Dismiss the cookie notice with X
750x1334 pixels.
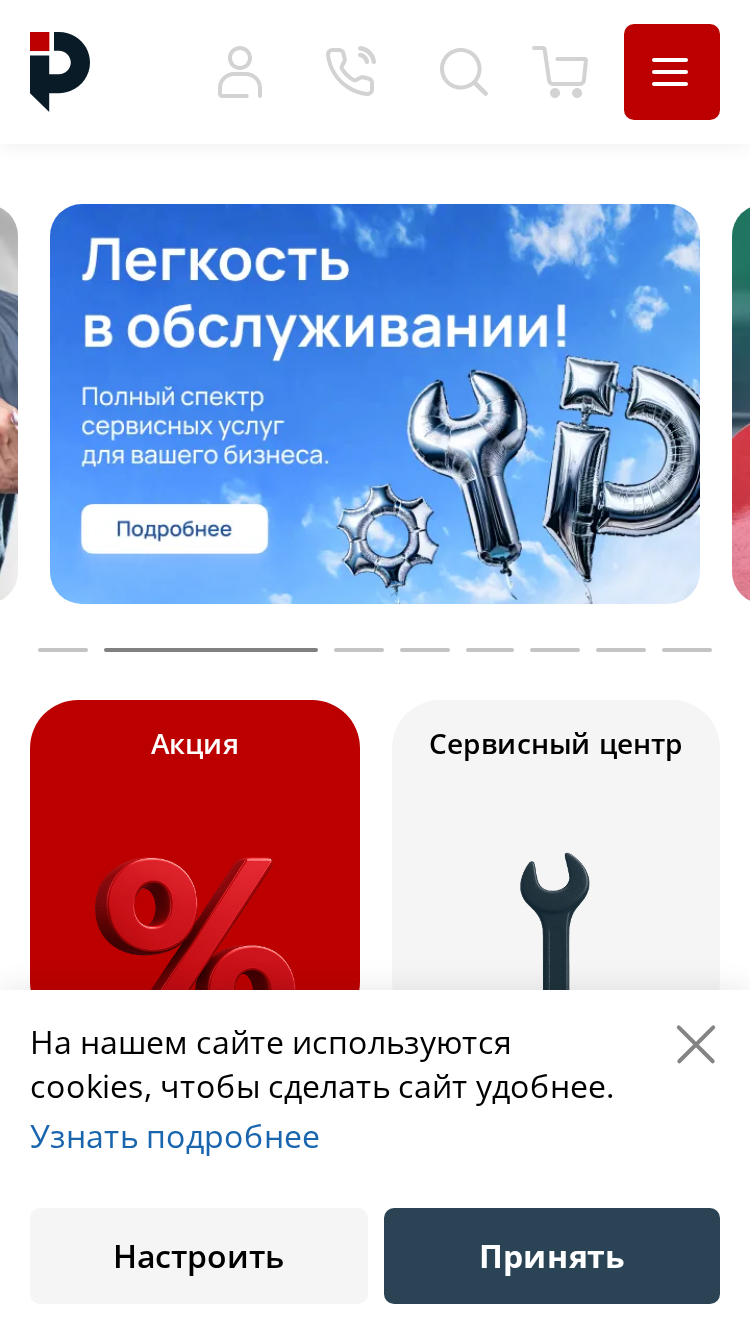pos(696,1044)
